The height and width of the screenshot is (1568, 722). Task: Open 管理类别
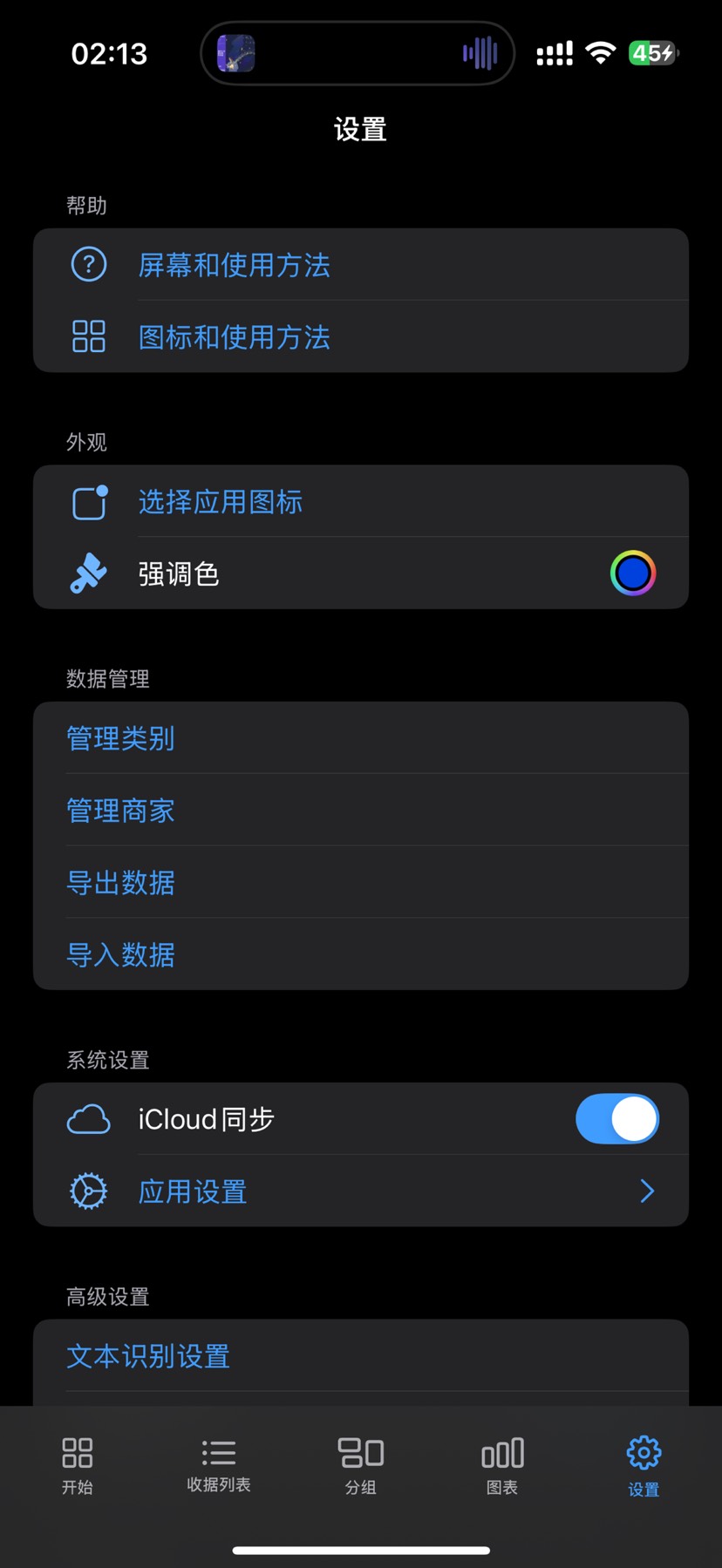121,739
